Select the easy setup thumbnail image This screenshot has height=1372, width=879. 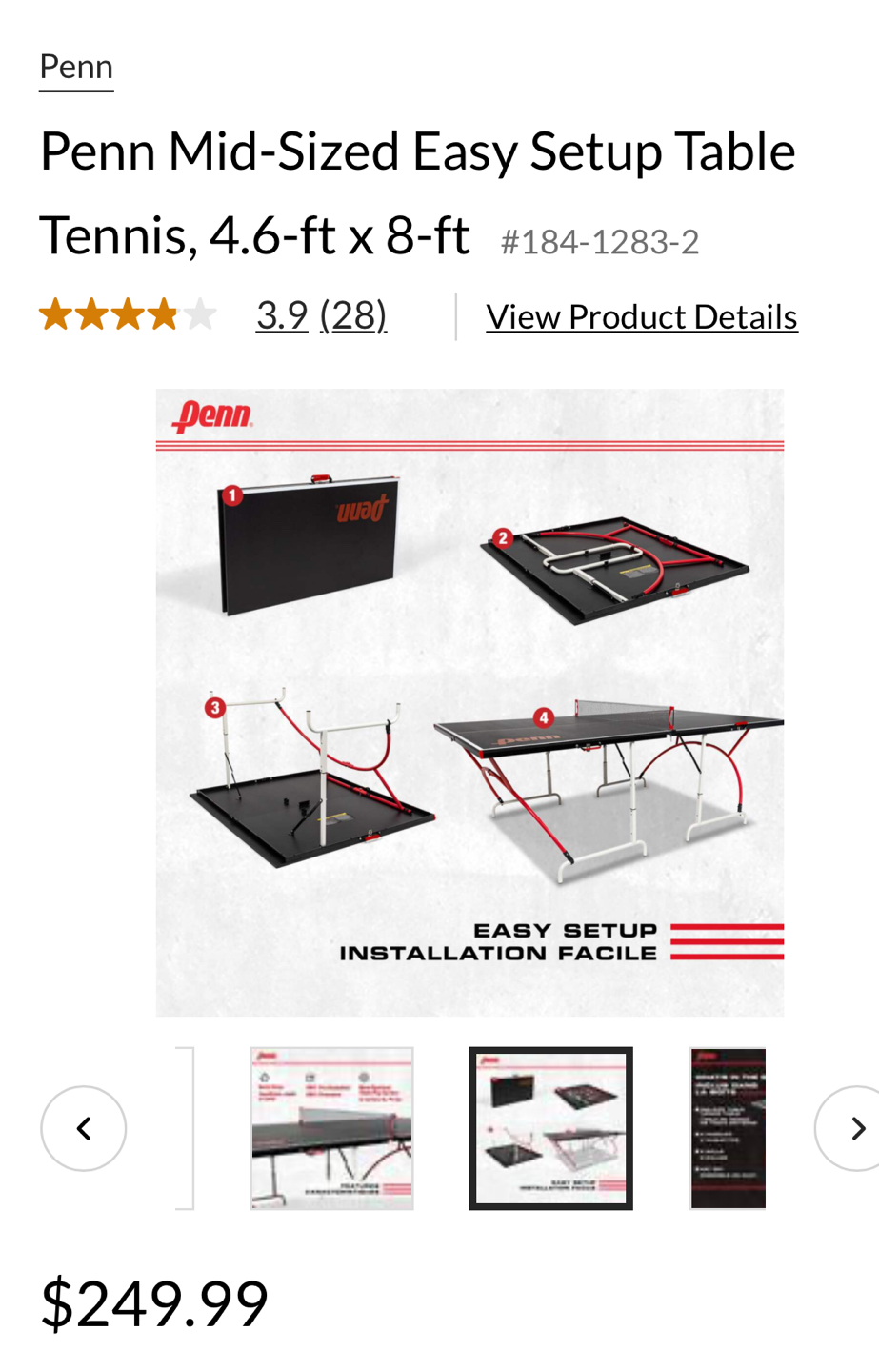click(550, 1128)
